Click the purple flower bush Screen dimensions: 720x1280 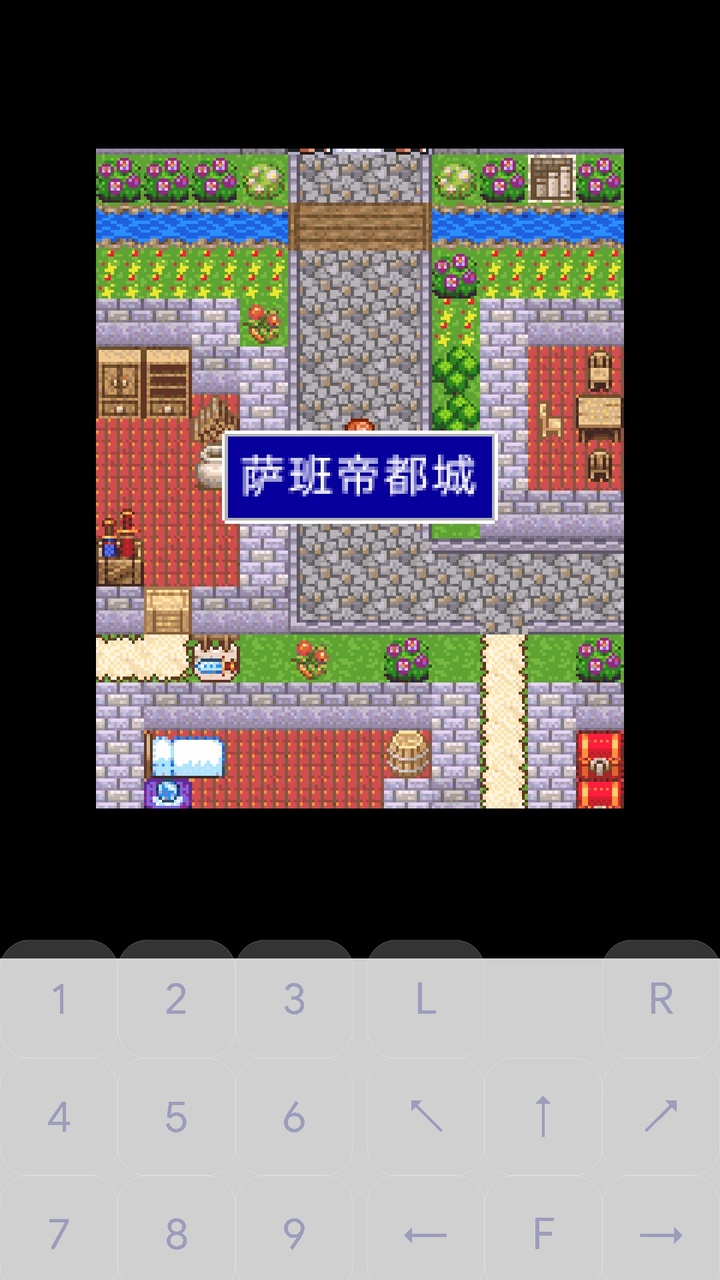407,660
